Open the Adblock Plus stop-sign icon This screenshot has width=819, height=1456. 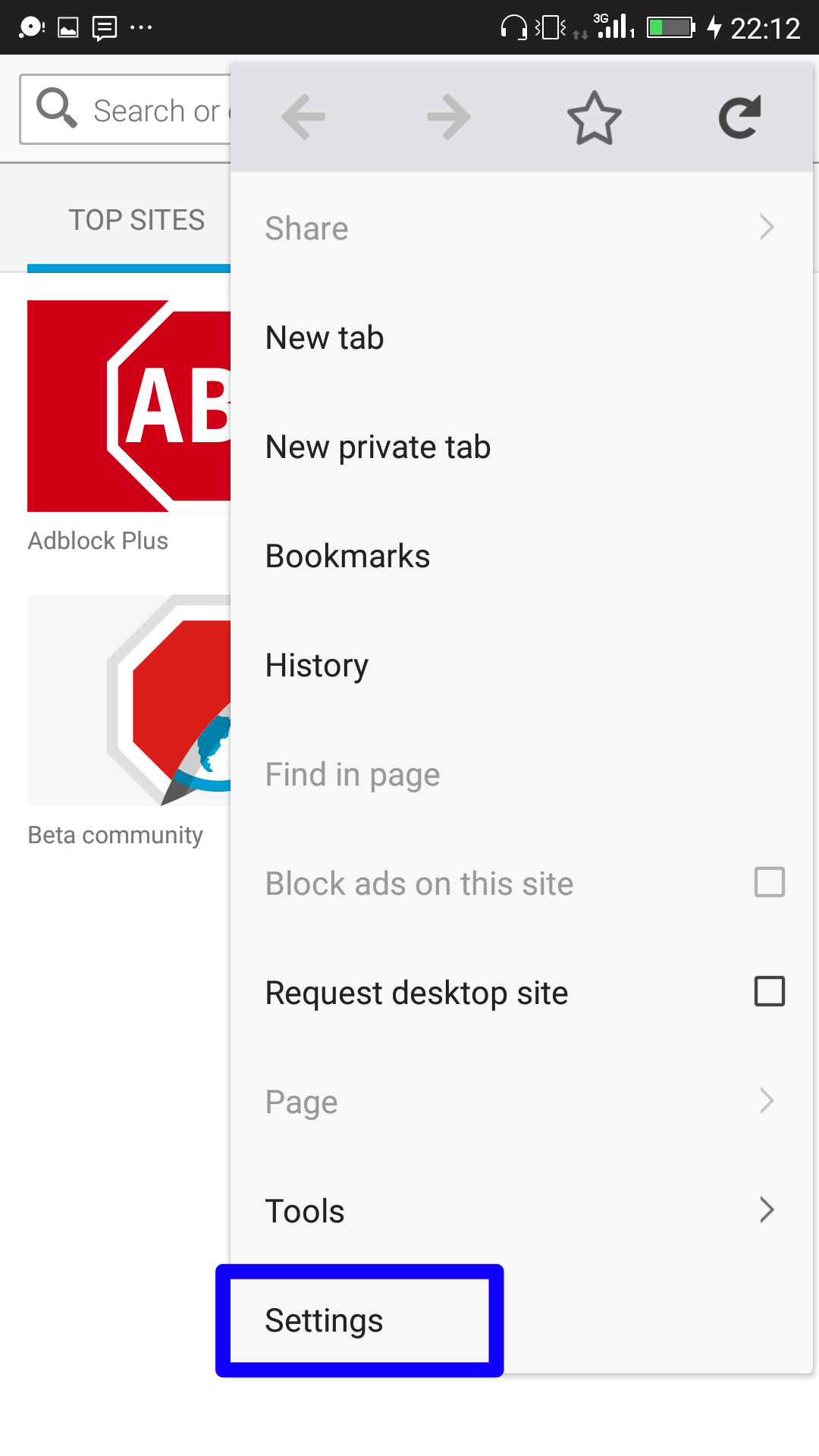(129, 406)
